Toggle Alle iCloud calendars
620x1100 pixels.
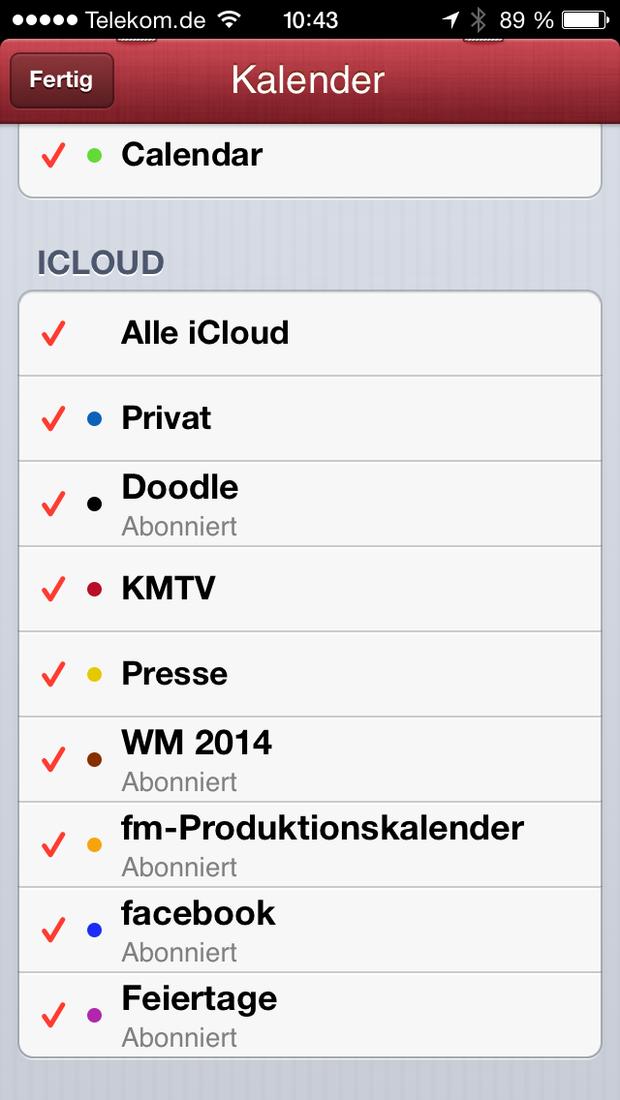(x=309, y=333)
